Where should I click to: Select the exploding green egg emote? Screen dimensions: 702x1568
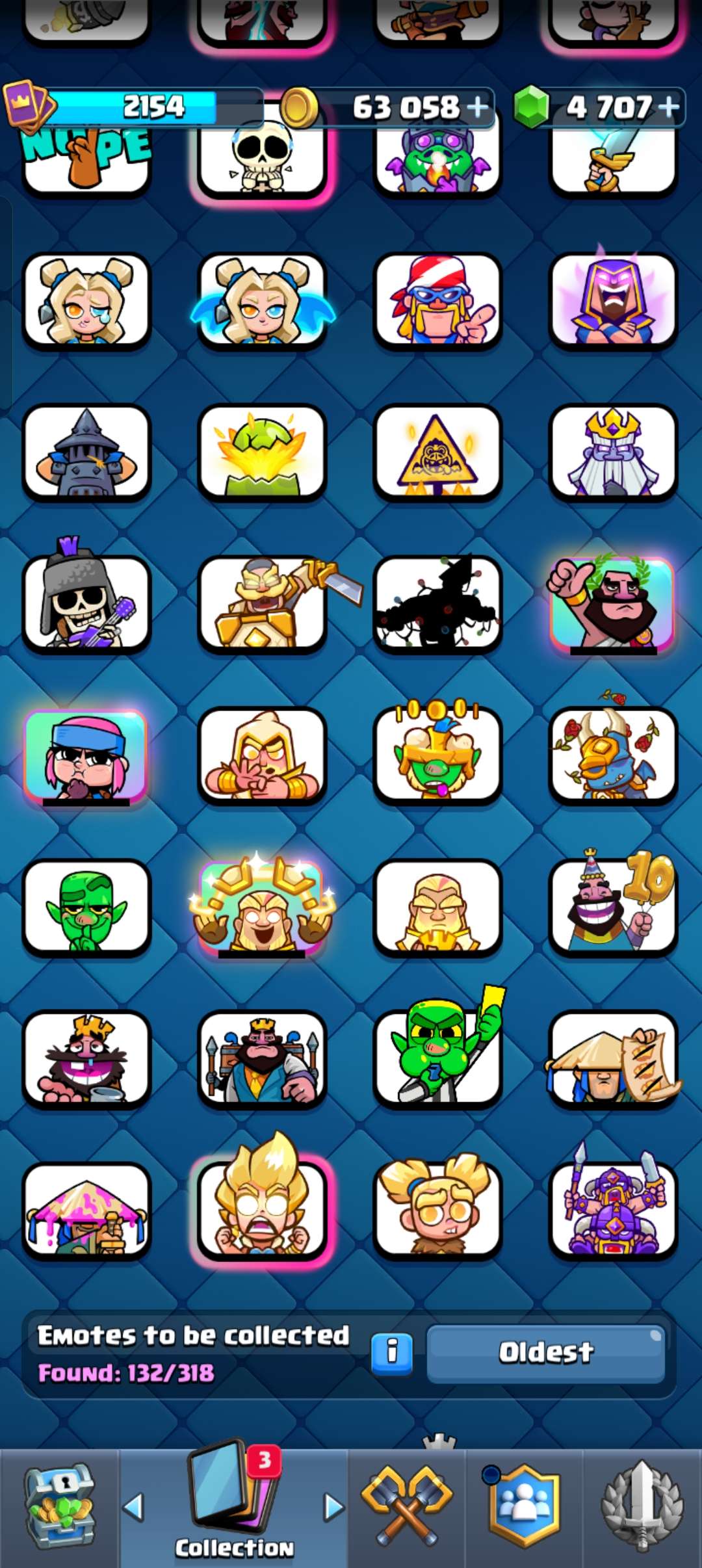(262, 452)
